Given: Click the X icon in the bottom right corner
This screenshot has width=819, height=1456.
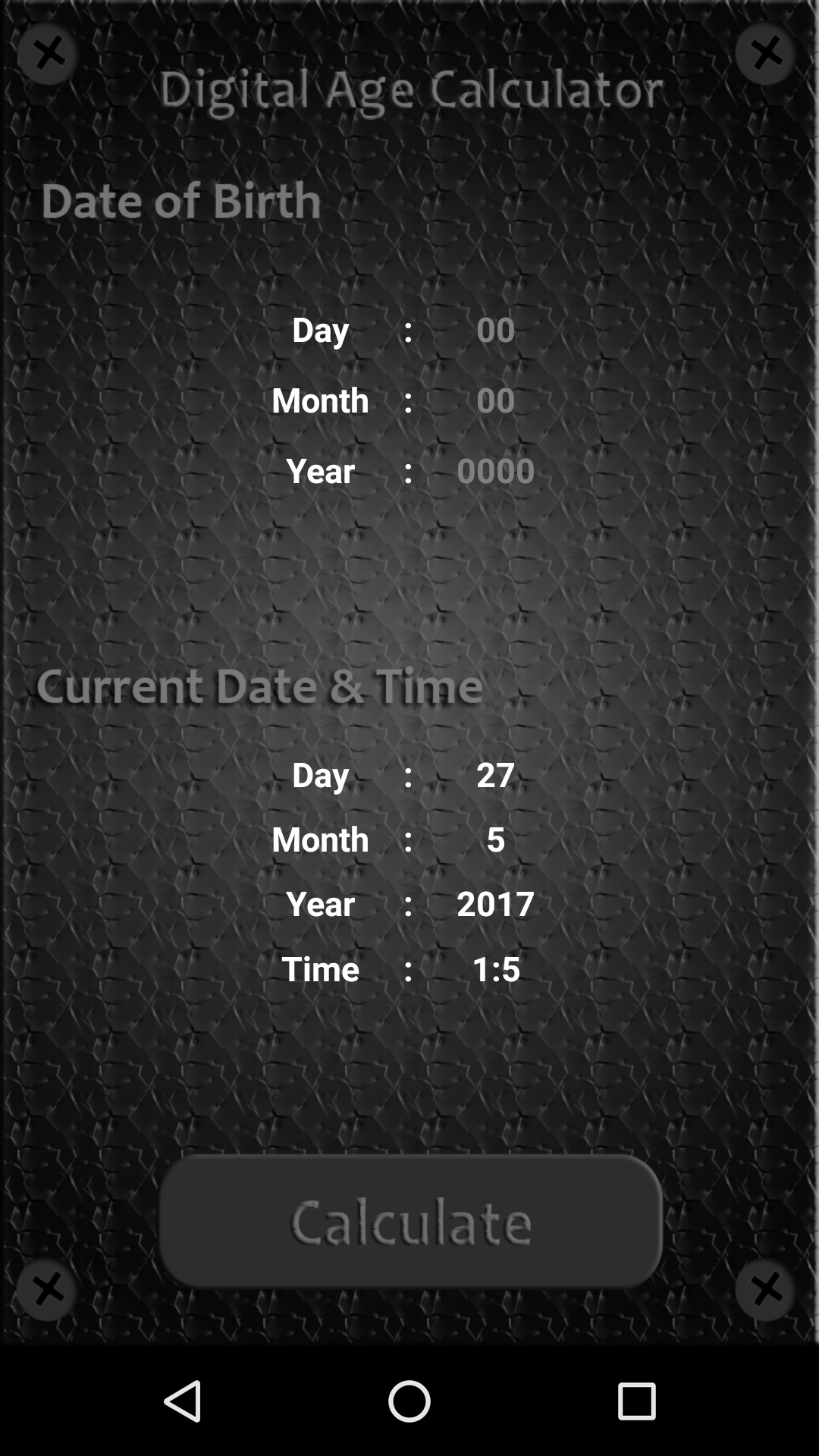Looking at the screenshot, I should (767, 1289).
